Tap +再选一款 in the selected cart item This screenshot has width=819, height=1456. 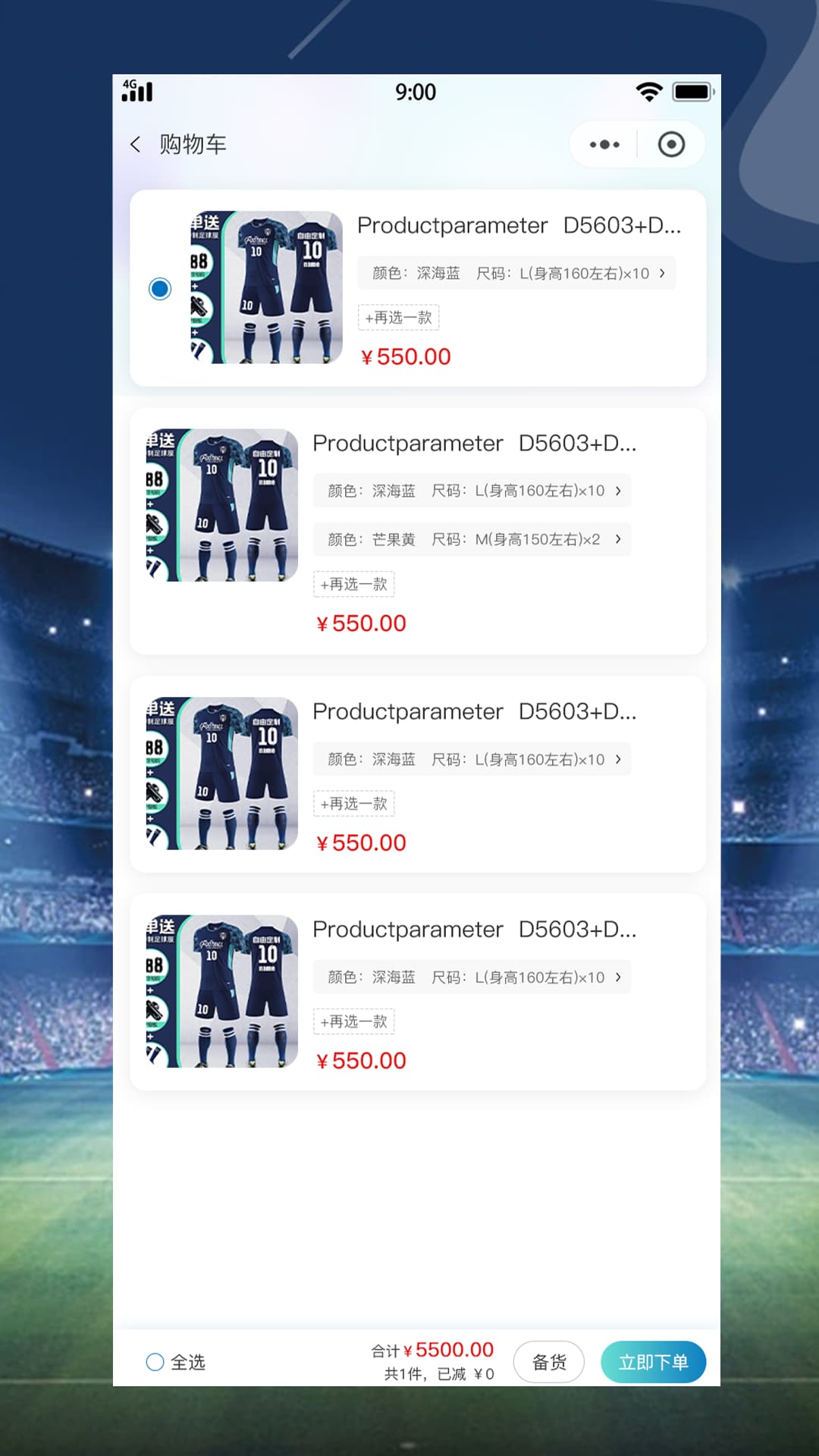click(398, 317)
